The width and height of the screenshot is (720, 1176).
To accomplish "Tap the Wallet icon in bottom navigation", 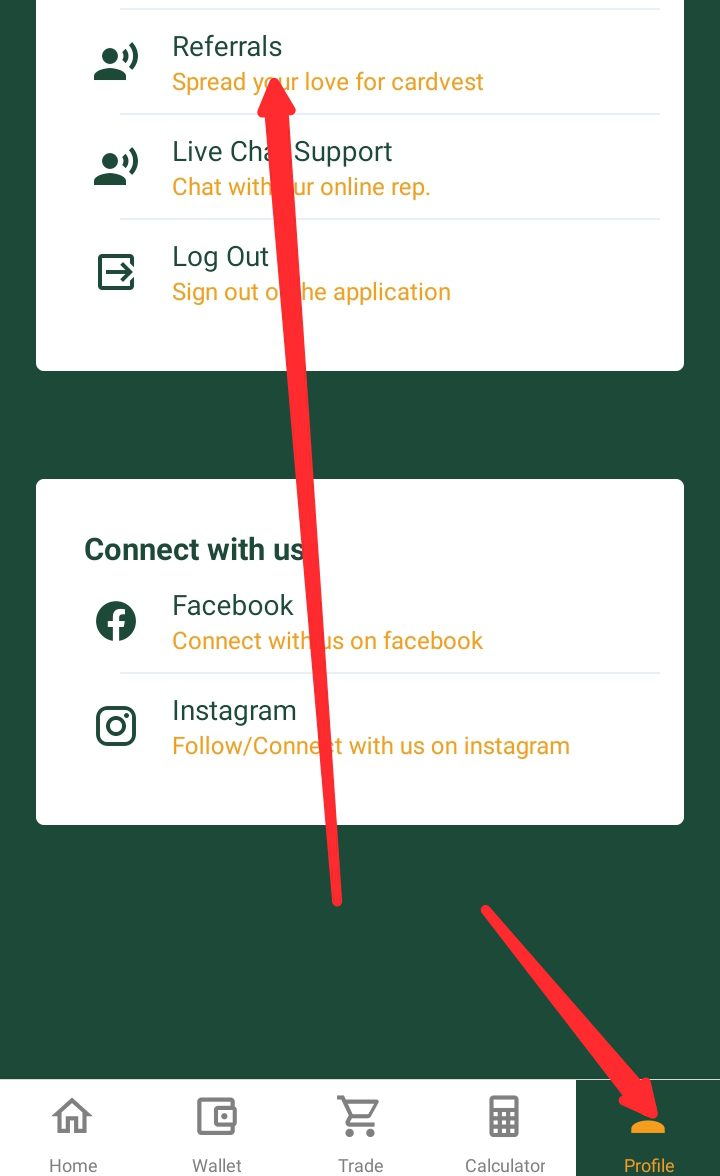I will [216, 1115].
